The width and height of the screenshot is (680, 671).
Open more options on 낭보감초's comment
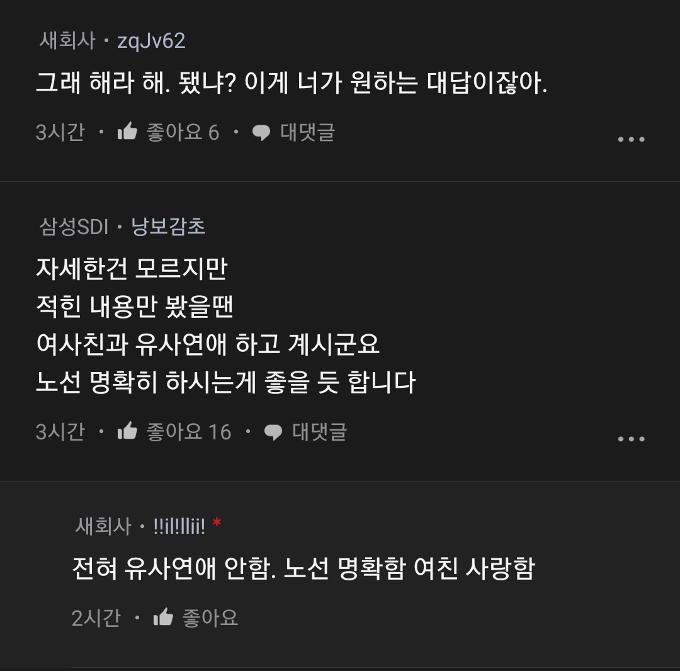631,438
